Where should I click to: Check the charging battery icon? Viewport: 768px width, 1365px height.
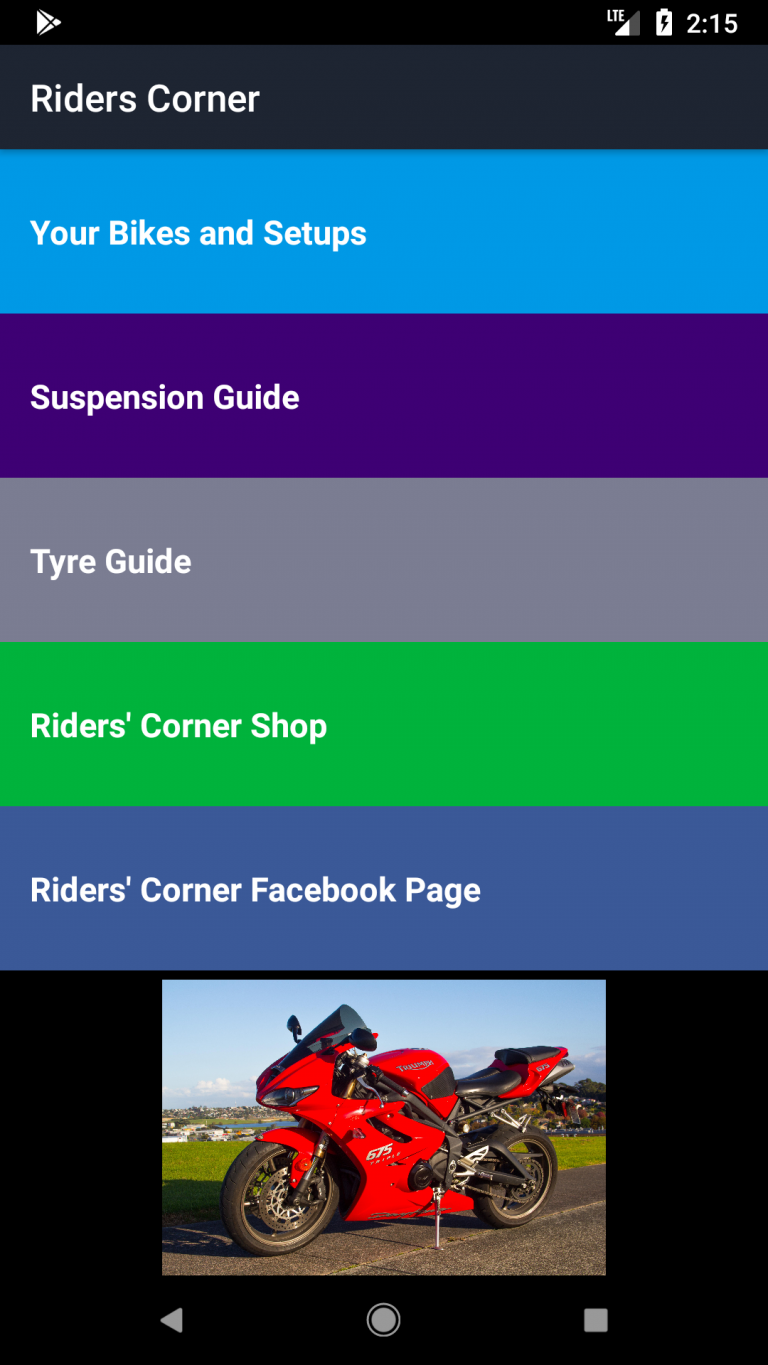(666, 21)
